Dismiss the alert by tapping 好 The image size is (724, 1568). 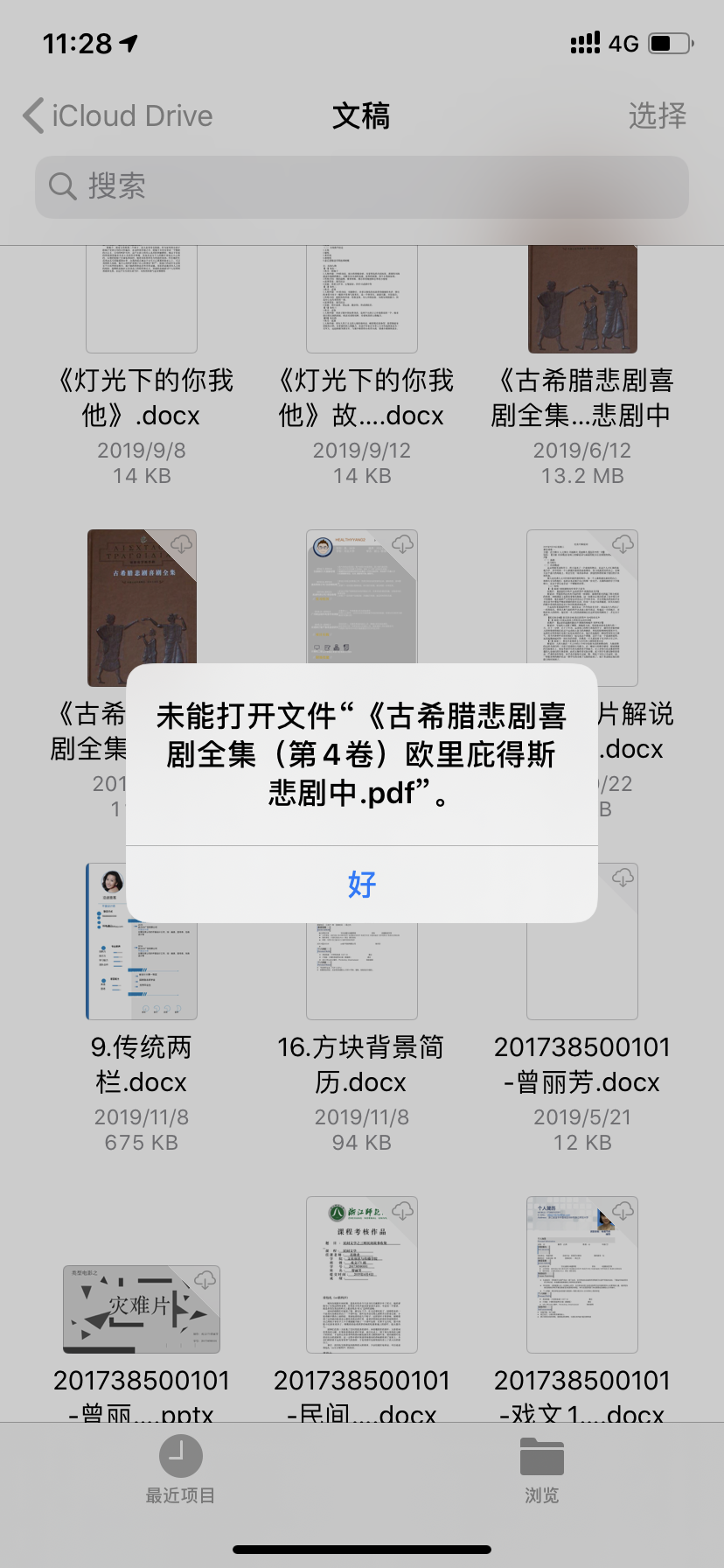tap(362, 885)
